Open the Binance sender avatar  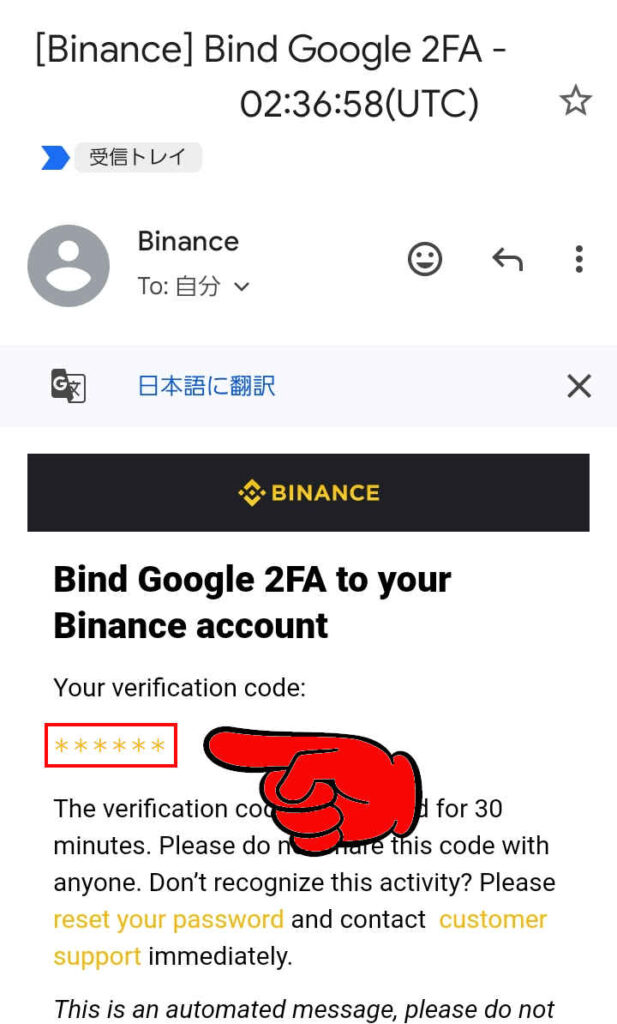(x=68, y=266)
